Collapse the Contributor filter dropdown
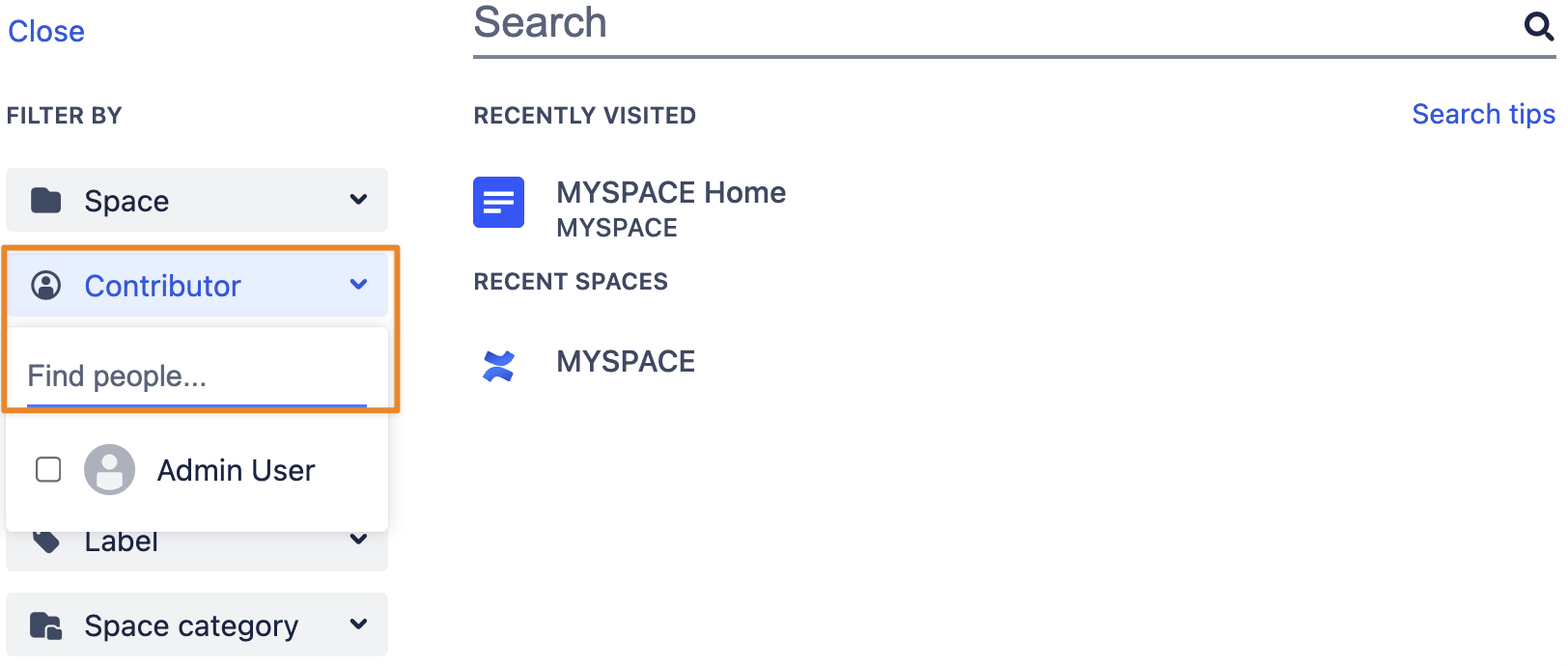The image size is (1568, 666). coord(197,286)
